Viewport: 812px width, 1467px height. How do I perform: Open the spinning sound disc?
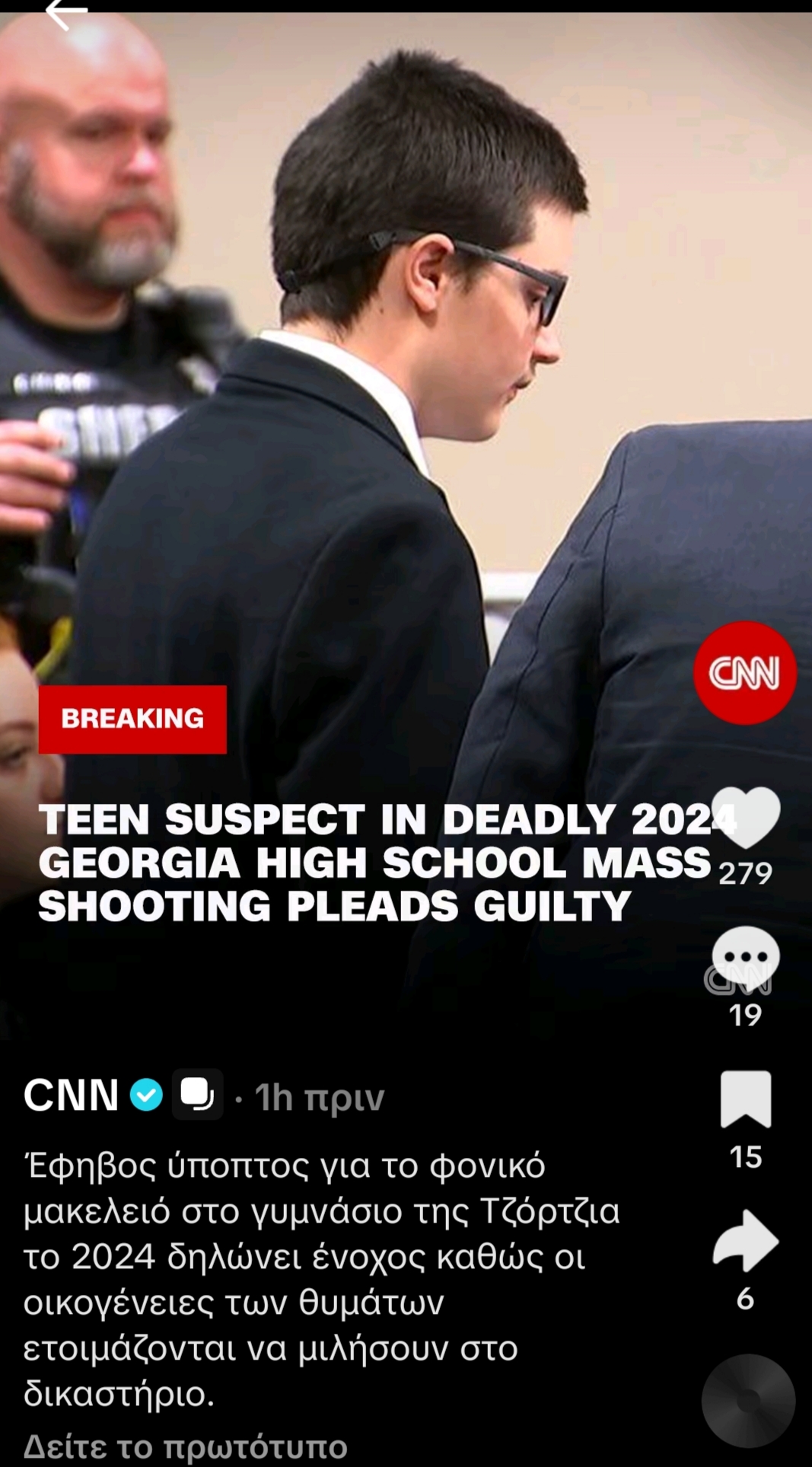pyautogui.click(x=748, y=1401)
